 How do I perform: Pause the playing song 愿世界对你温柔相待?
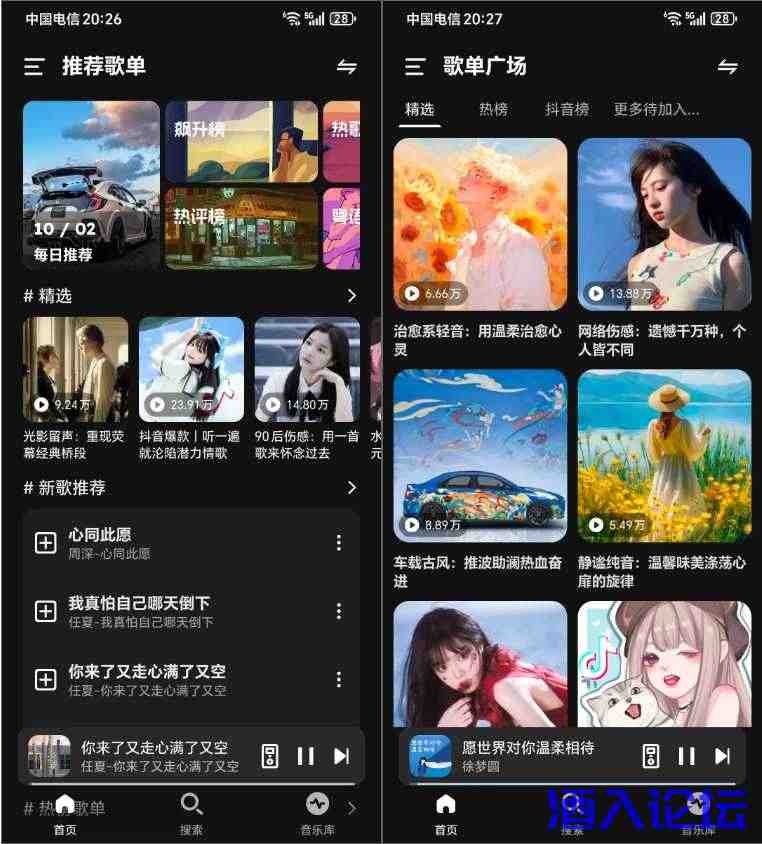(687, 757)
